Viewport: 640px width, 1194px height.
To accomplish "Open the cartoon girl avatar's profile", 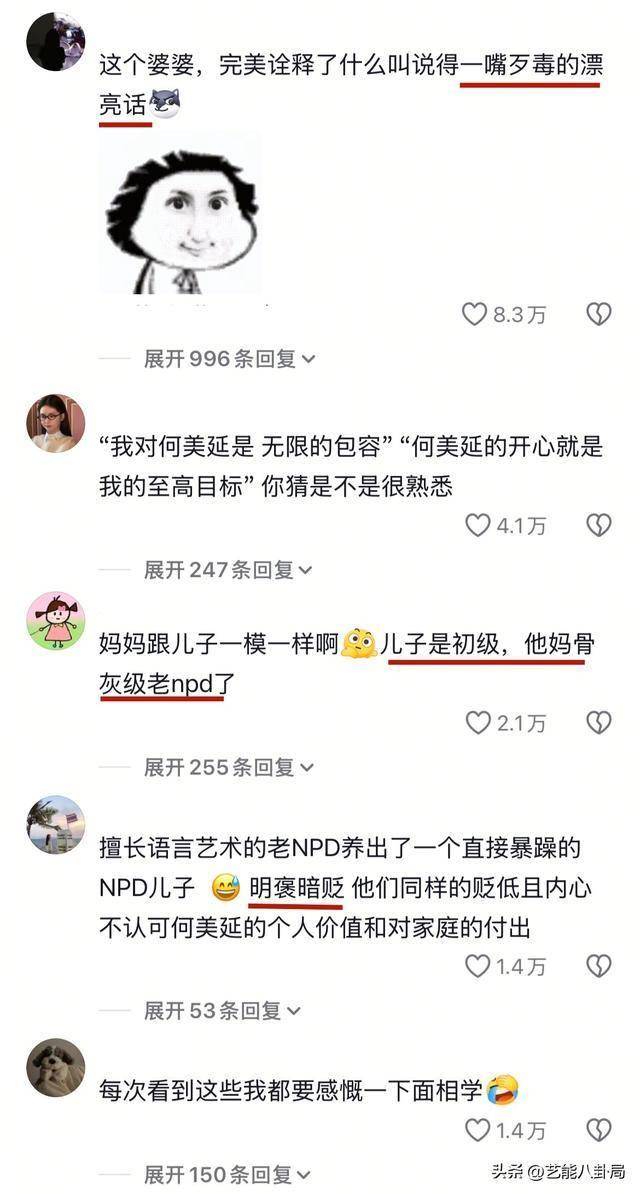I will pos(55,621).
